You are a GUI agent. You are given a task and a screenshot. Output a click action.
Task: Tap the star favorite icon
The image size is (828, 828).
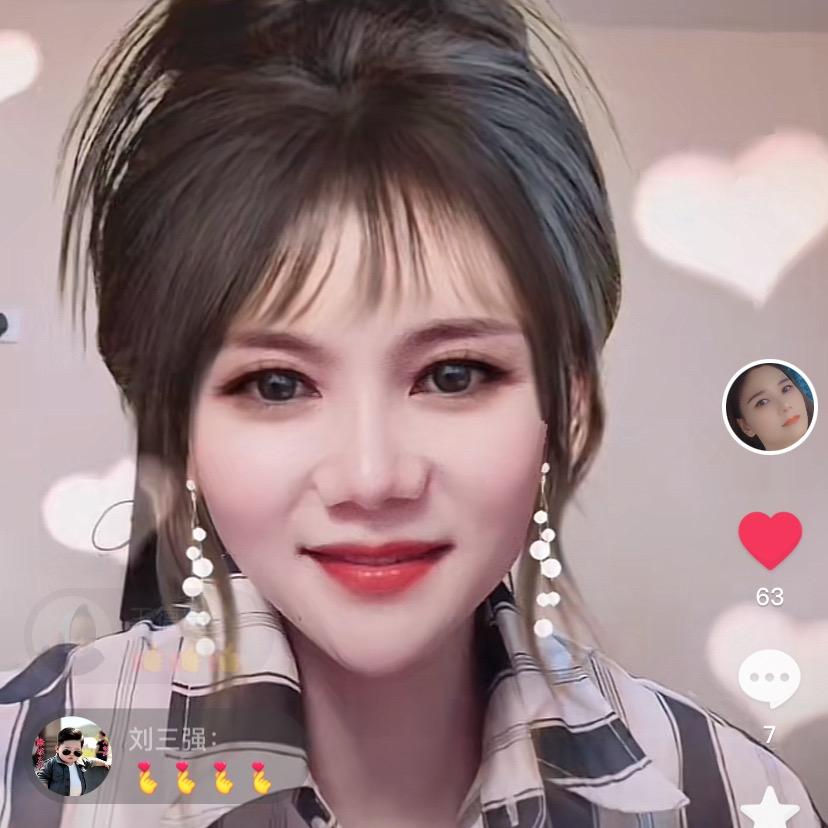769,808
